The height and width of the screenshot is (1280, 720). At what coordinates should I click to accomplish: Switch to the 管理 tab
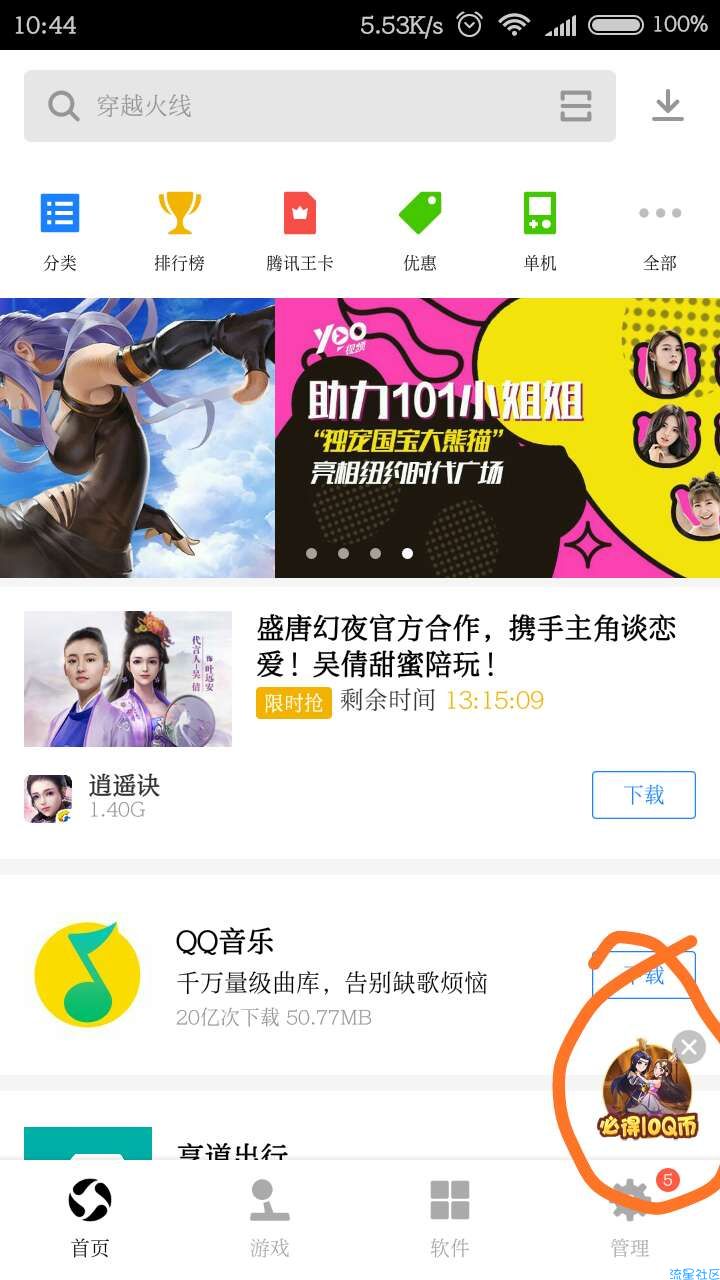(x=630, y=1217)
